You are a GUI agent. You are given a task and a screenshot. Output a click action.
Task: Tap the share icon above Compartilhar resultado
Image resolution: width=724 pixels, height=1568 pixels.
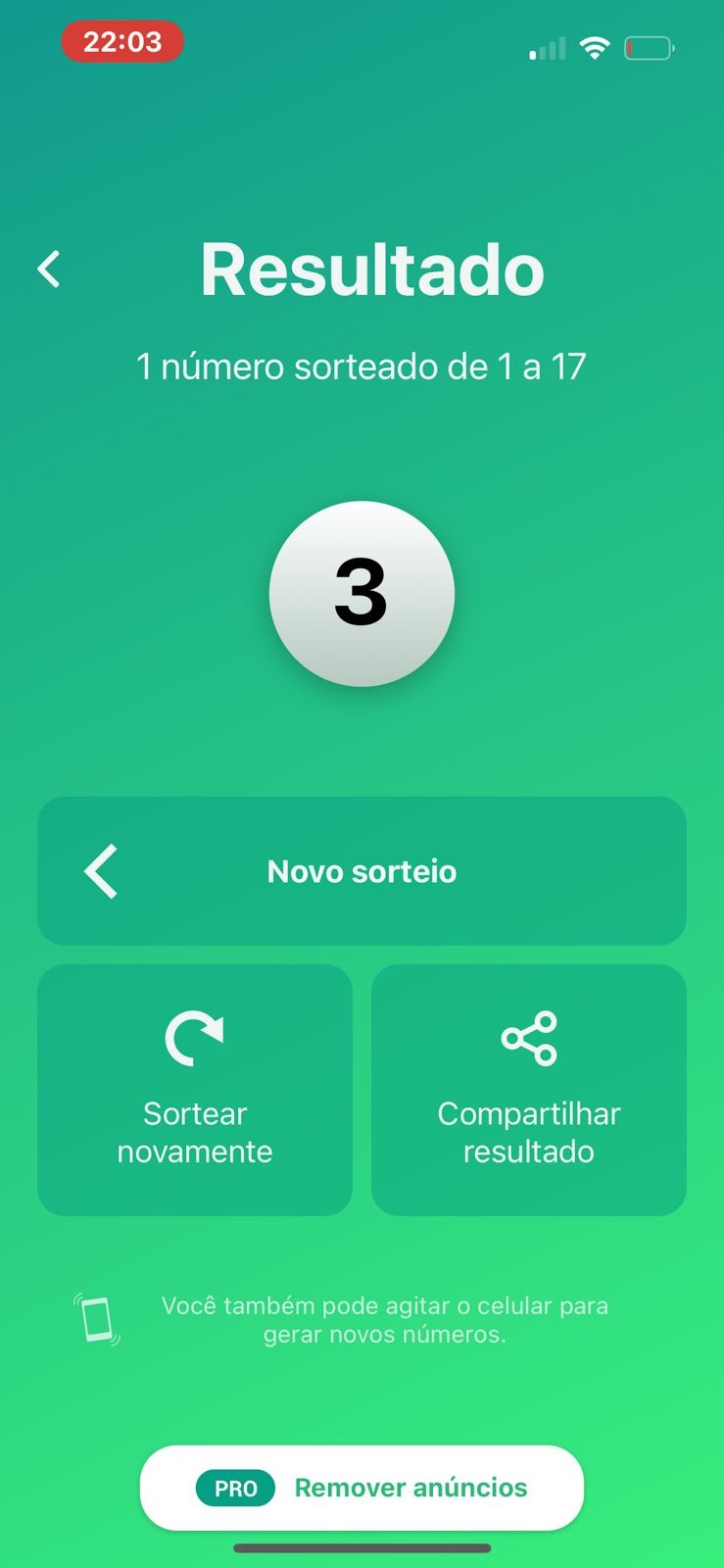coord(529,1037)
